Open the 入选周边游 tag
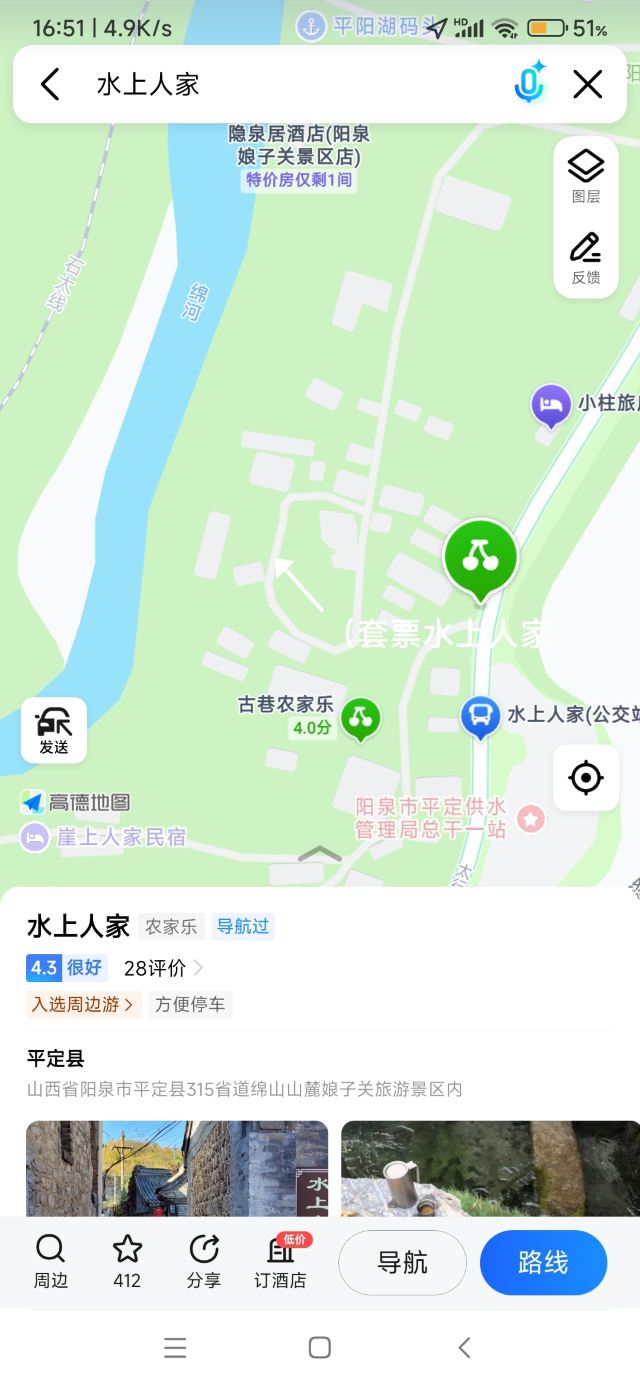The height and width of the screenshot is (1386, 640). coord(83,1004)
